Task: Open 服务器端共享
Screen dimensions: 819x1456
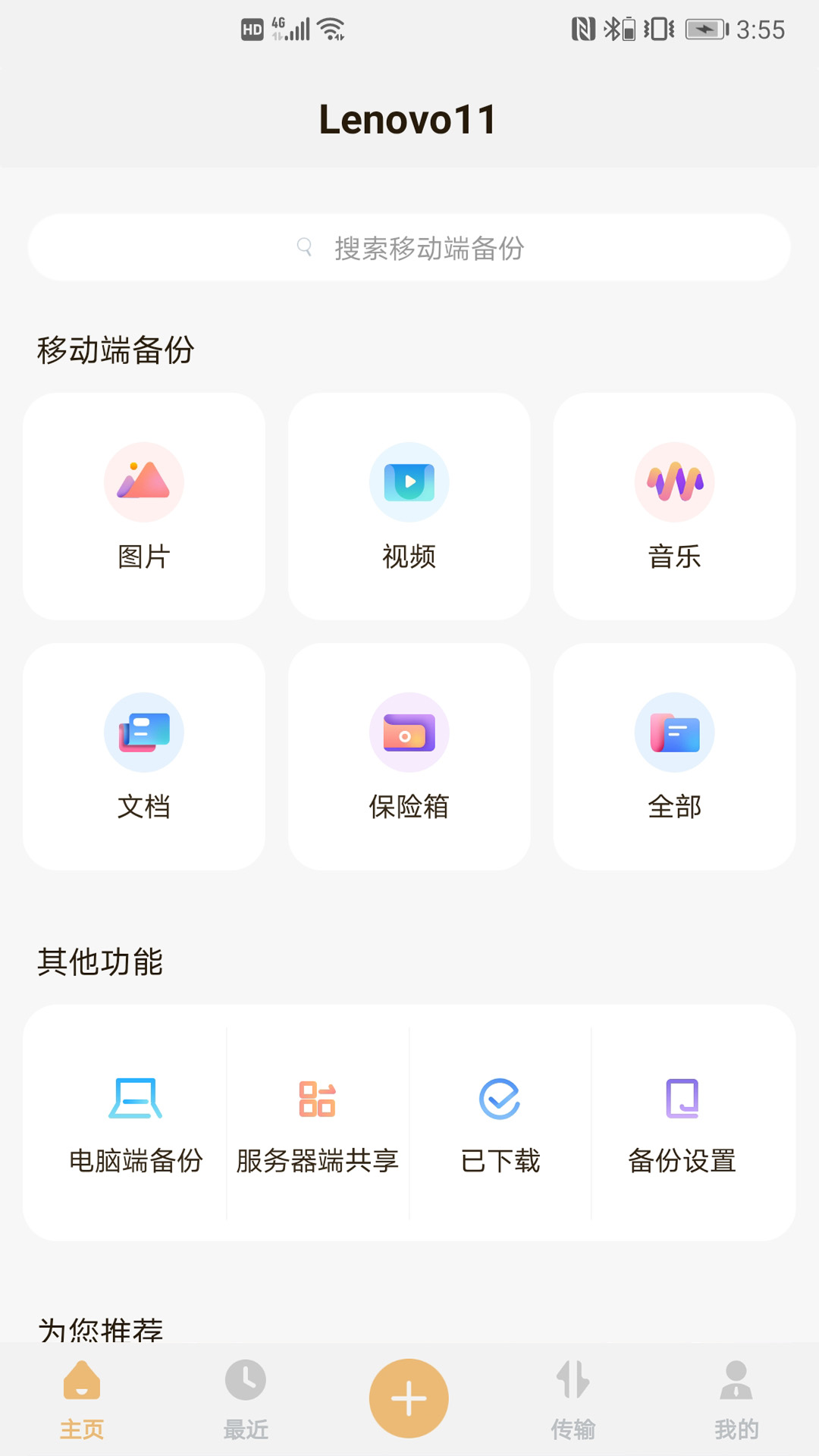Action: (318, 1124)
